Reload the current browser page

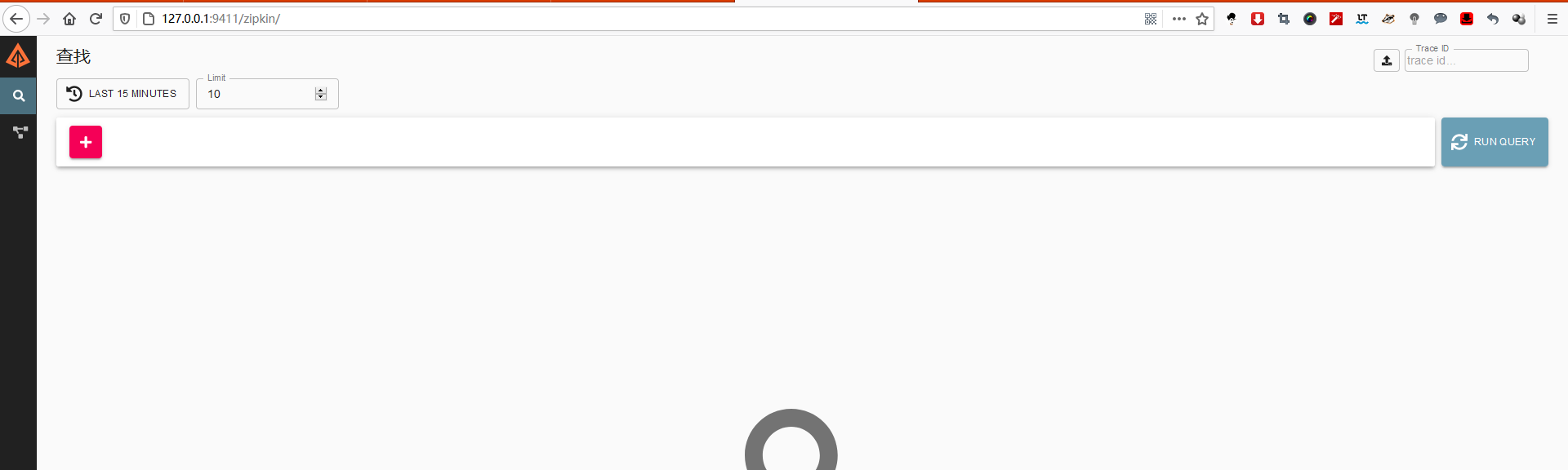(96, 19)
